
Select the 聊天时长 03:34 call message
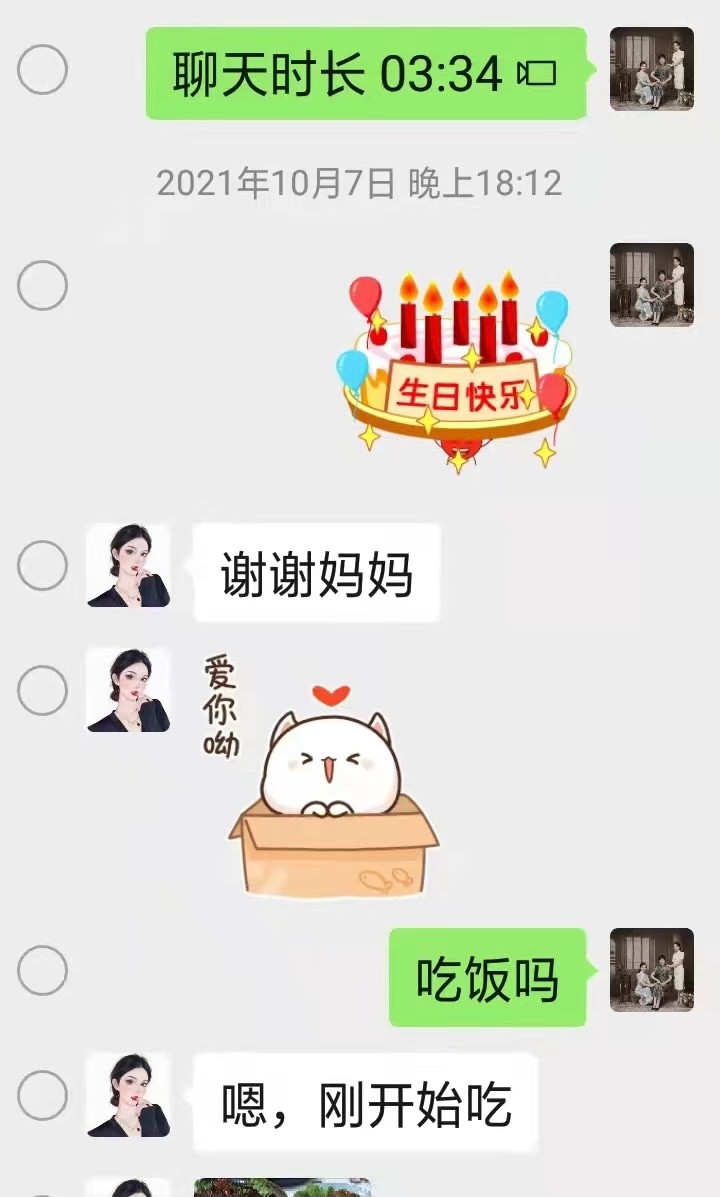(42, 70)
